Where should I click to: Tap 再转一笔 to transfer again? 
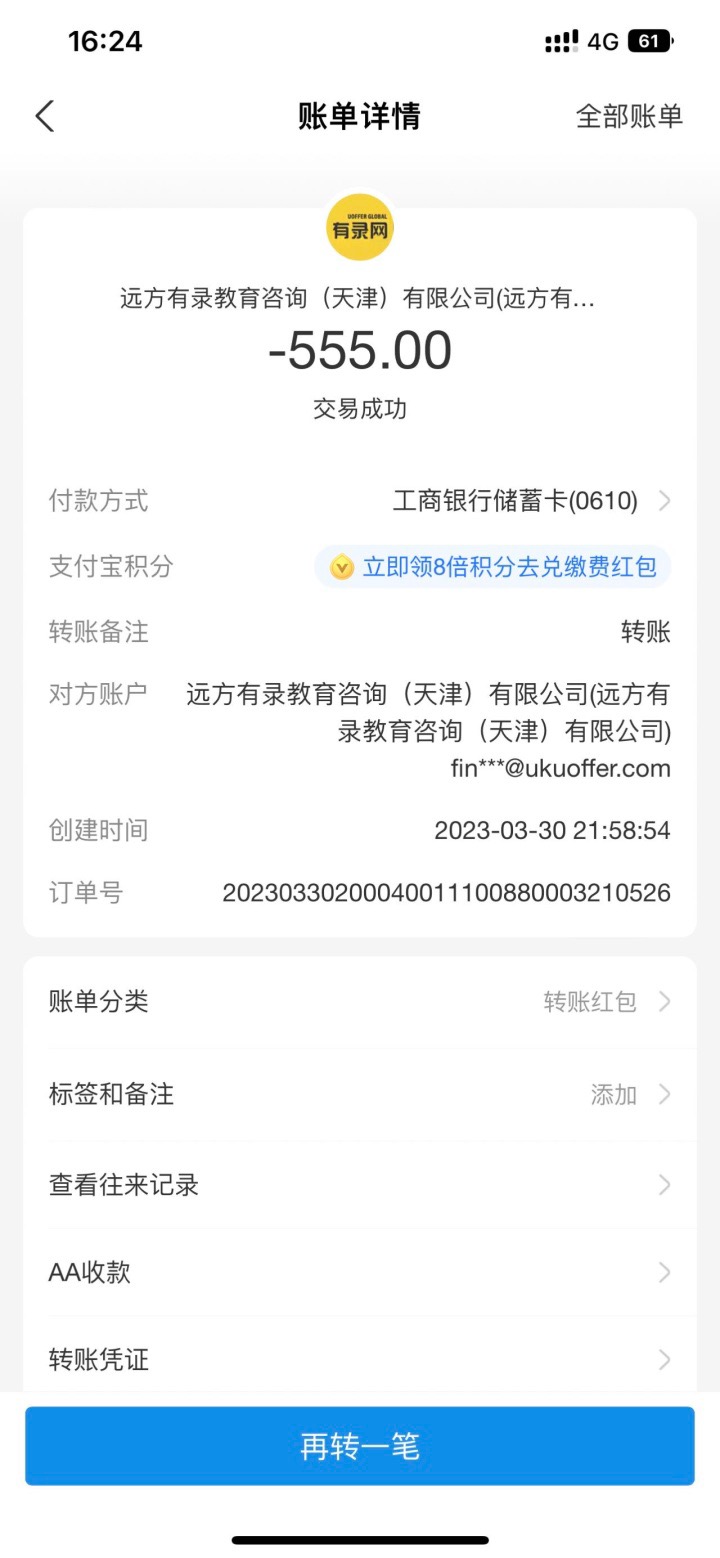coord(360,1446)
